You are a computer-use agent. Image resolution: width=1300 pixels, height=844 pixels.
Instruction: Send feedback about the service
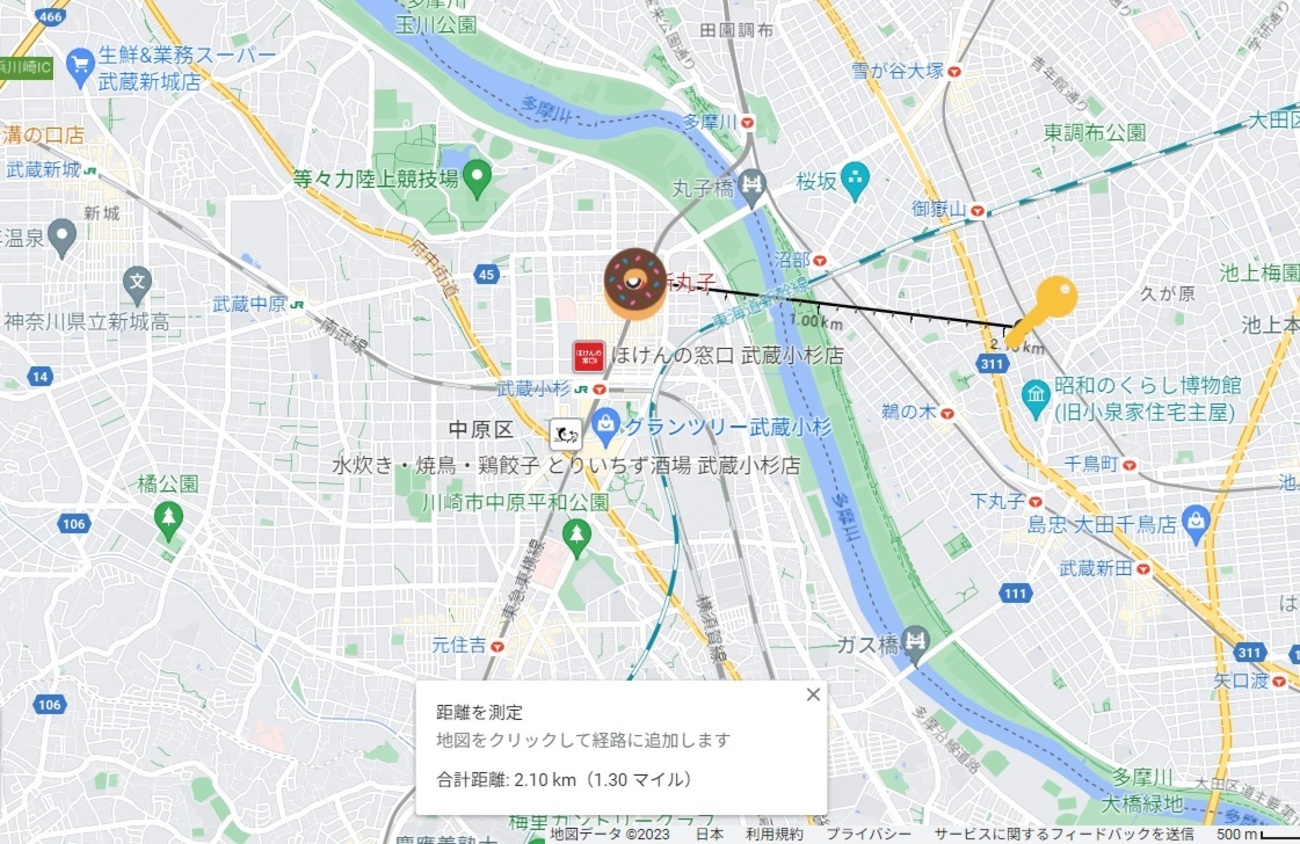click(1064, 834)
